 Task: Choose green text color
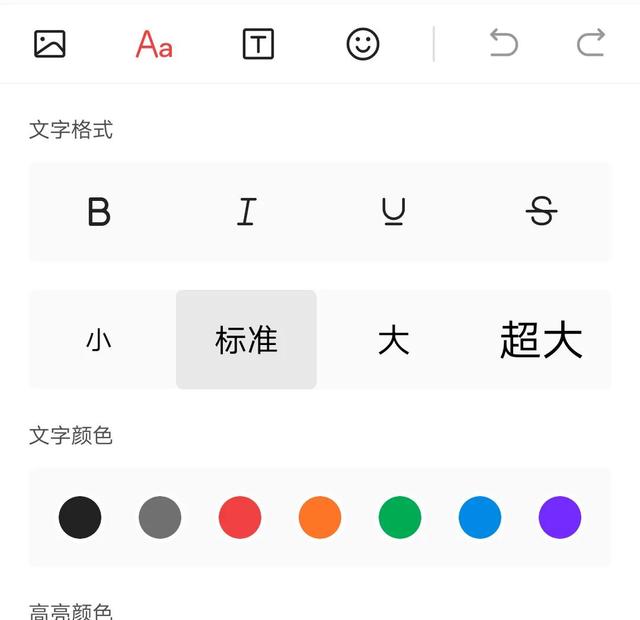tap(400, 517)
